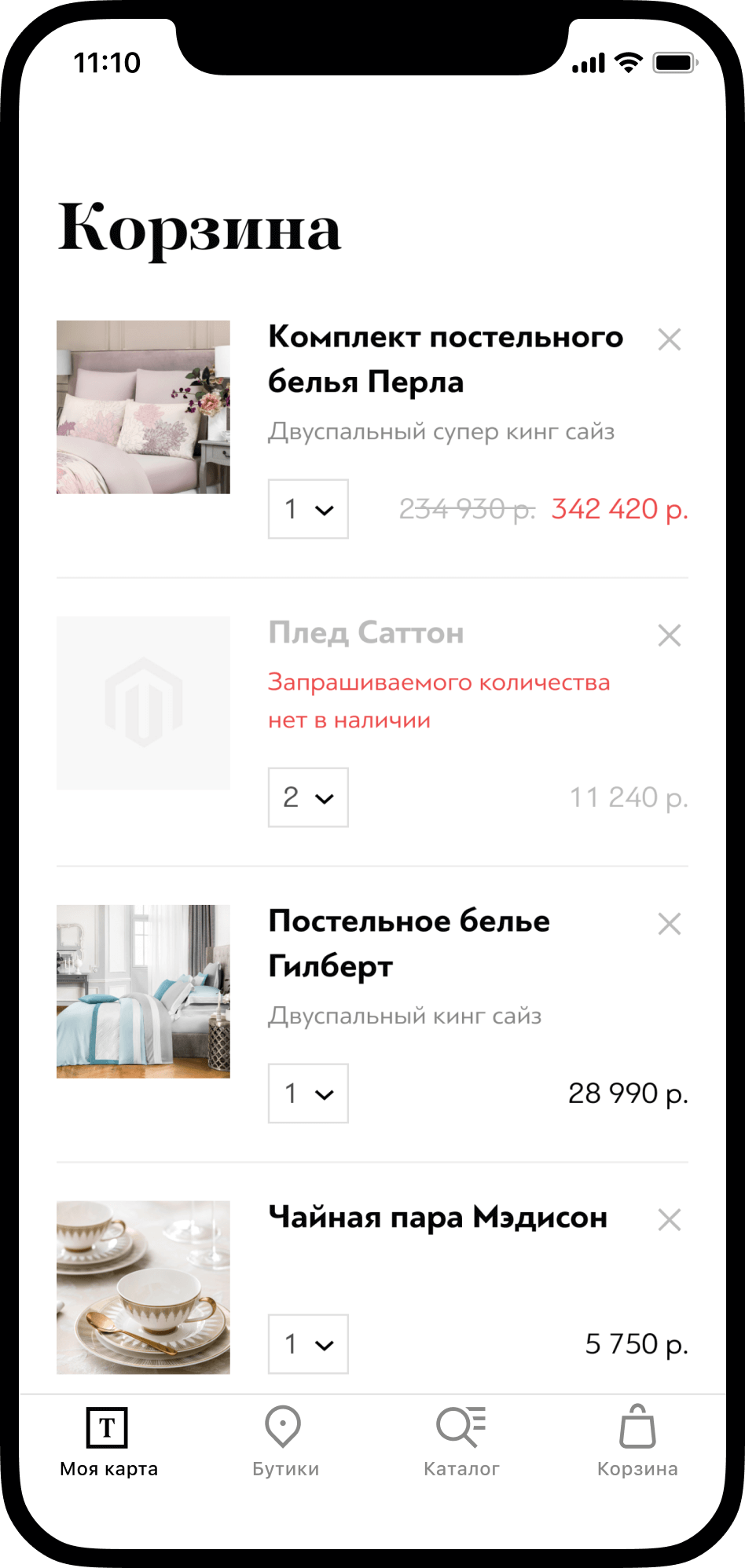Open the Гилберт bedding photo
745x1568 pixels.
point(143,991)
